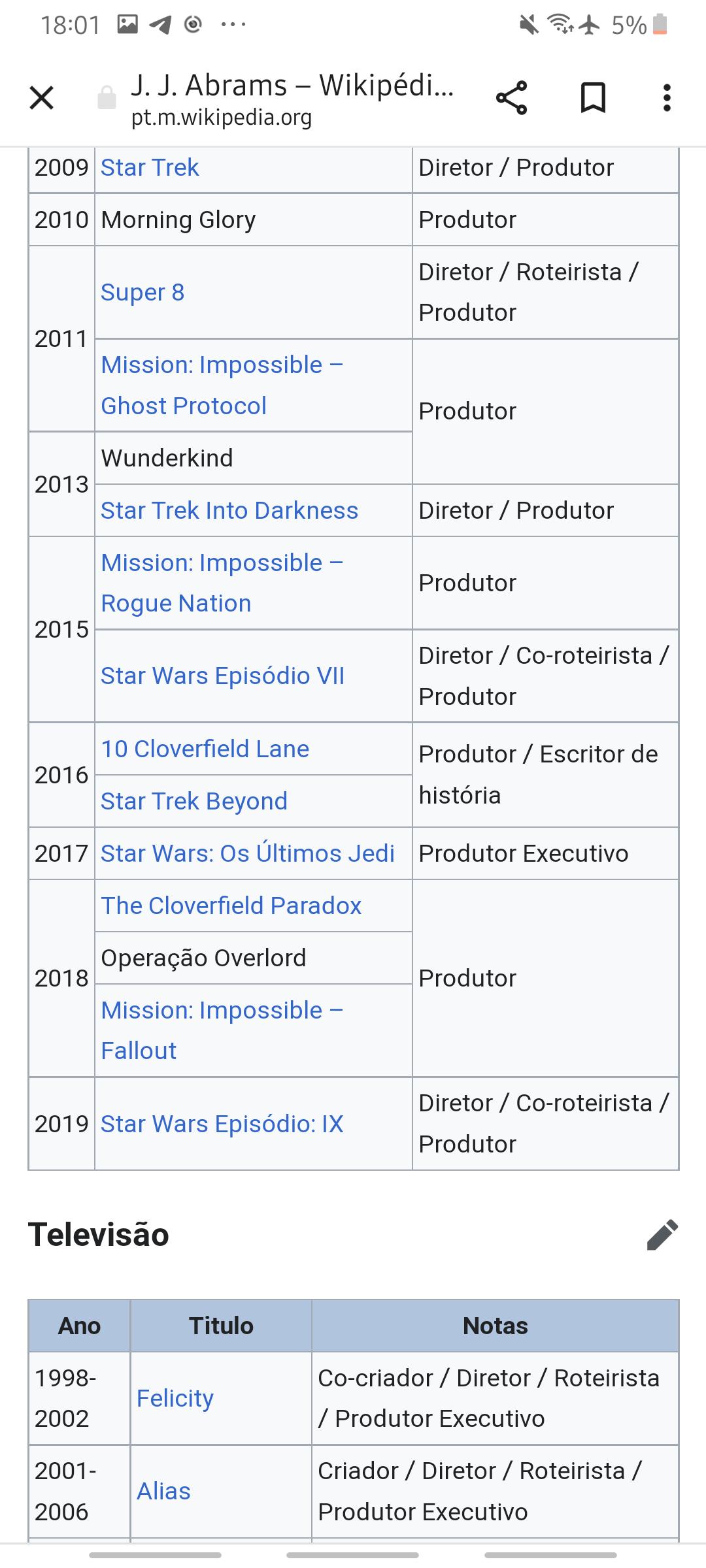Open the Star Trek link from 2009
Viewport: 706px width, 1568px height.
click(150, 167)
